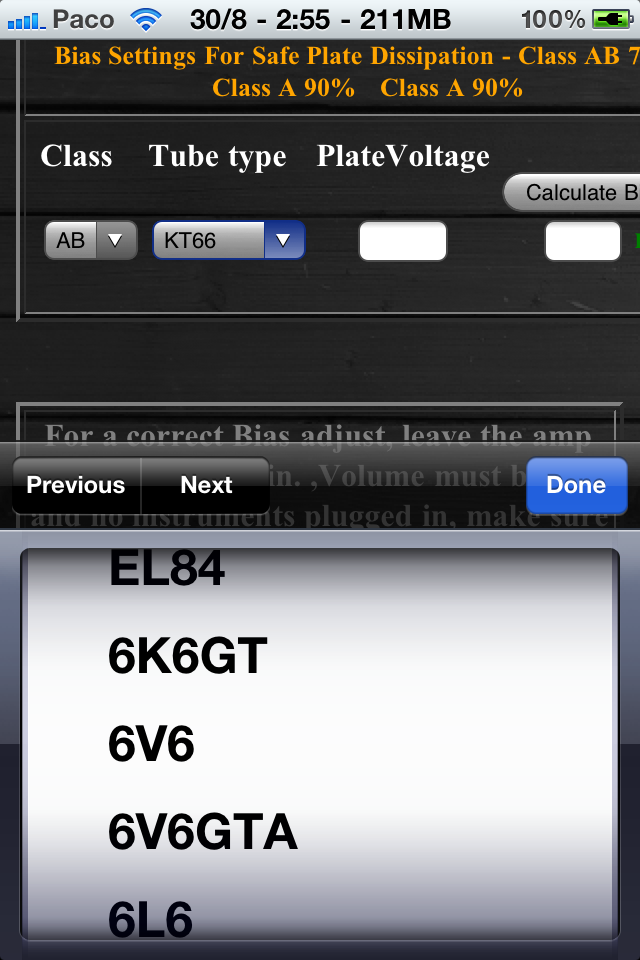
Task: Select 6V6GTA in the picker
Action: [203, 832]
